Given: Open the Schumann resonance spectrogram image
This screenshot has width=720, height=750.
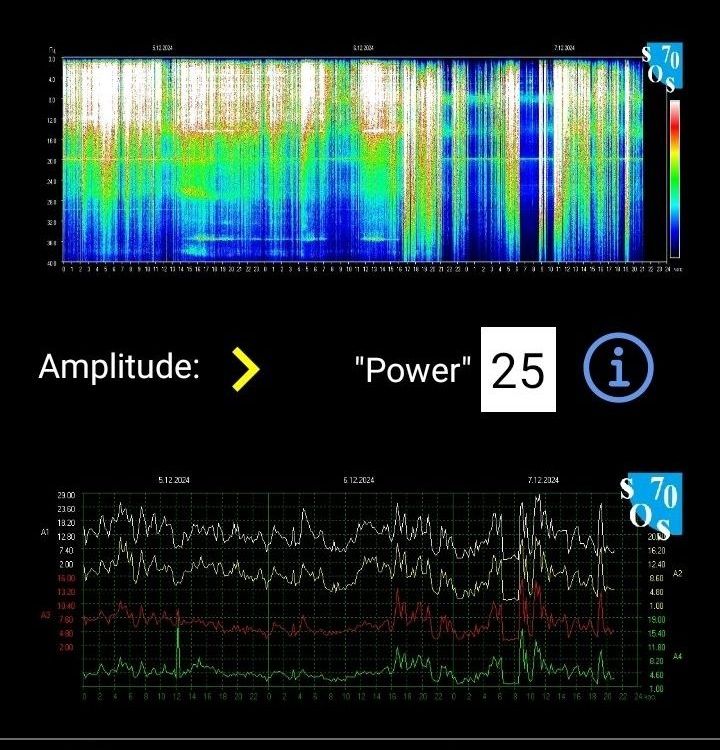Looking at the screenshot, I should [x=360, y=158].
